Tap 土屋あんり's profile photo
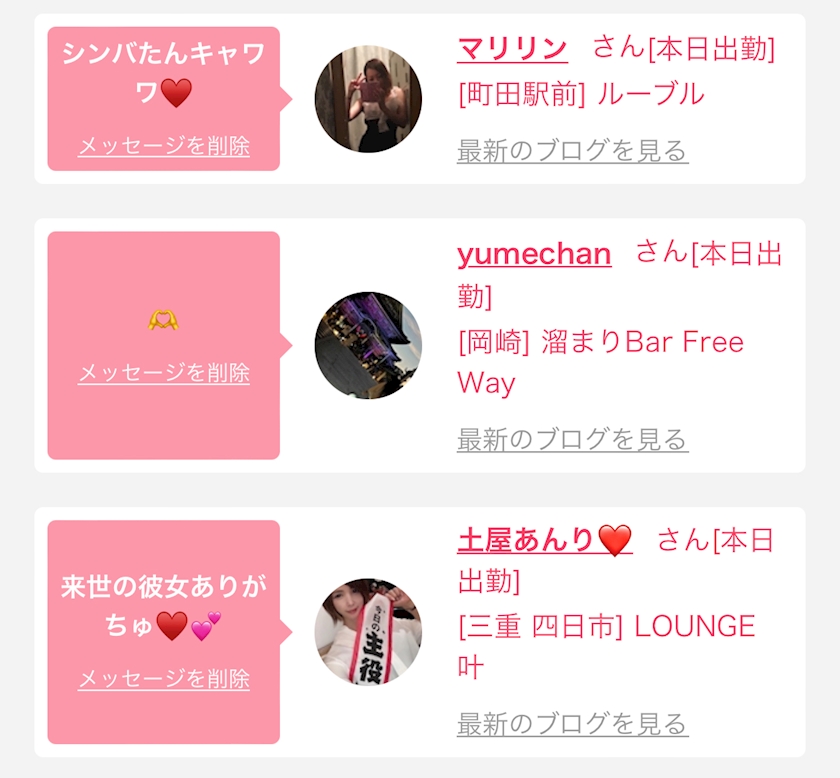Screen dimensions: 840x778 pyautogui.click(x=368, y=631)
